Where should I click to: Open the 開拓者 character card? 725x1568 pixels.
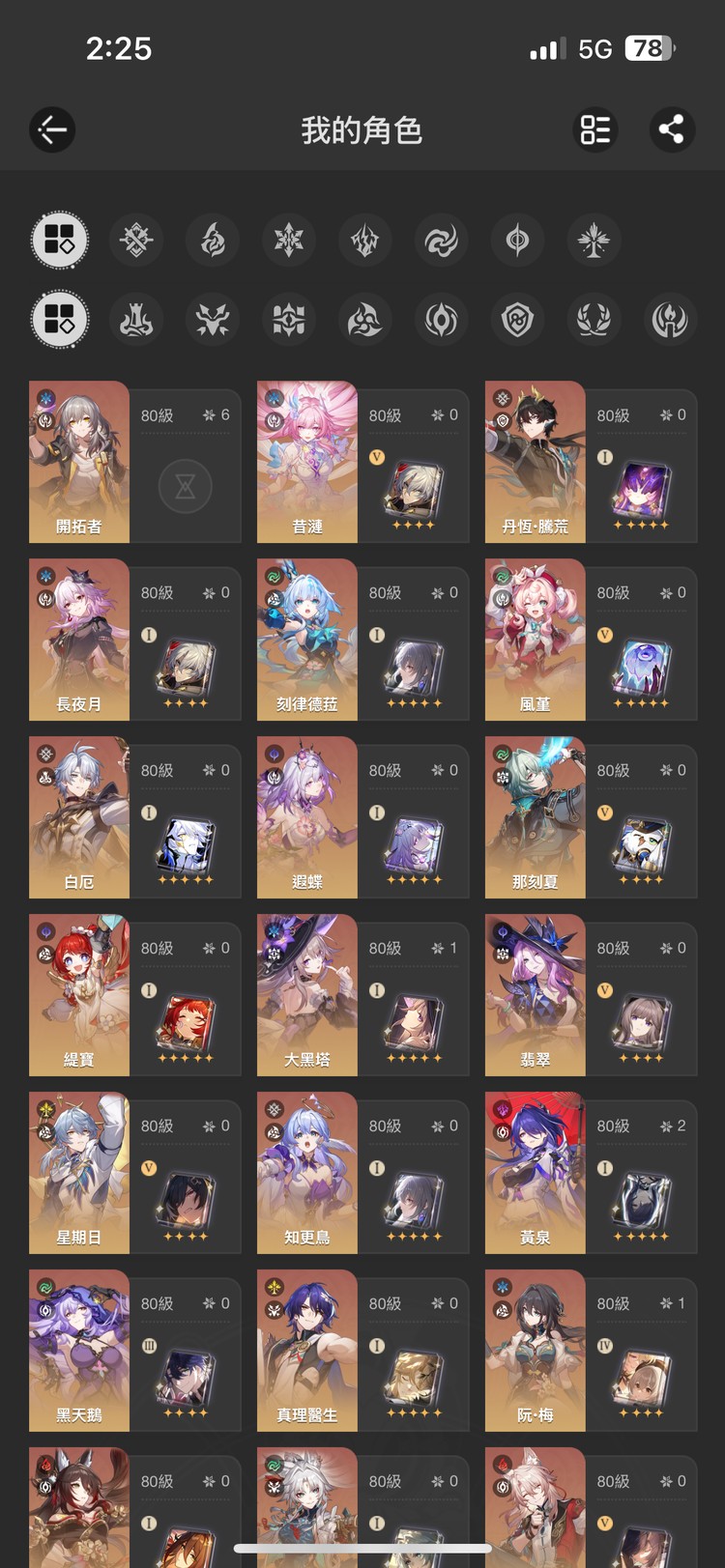coord(79,462)
